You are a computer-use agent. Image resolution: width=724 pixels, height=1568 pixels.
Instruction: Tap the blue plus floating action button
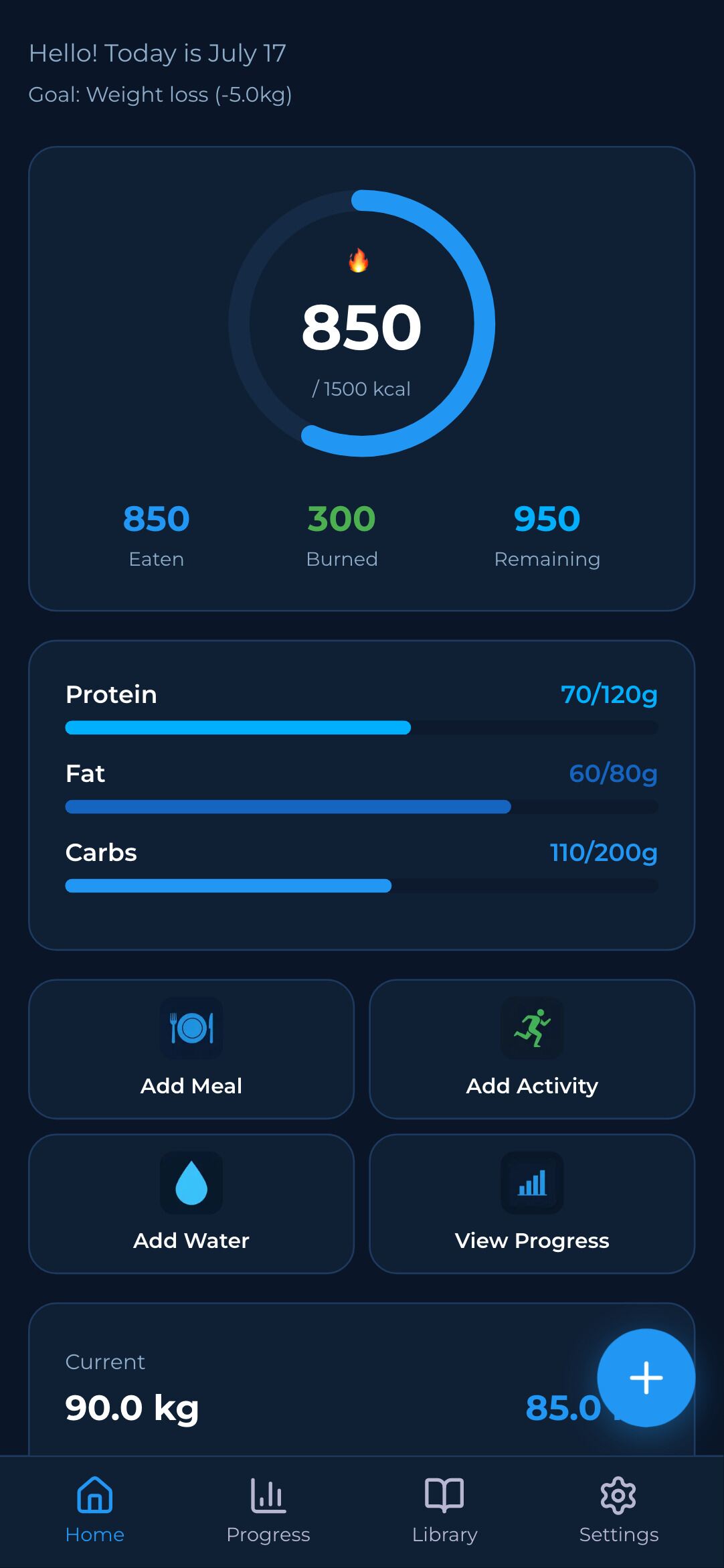(x=646, y=1377)
